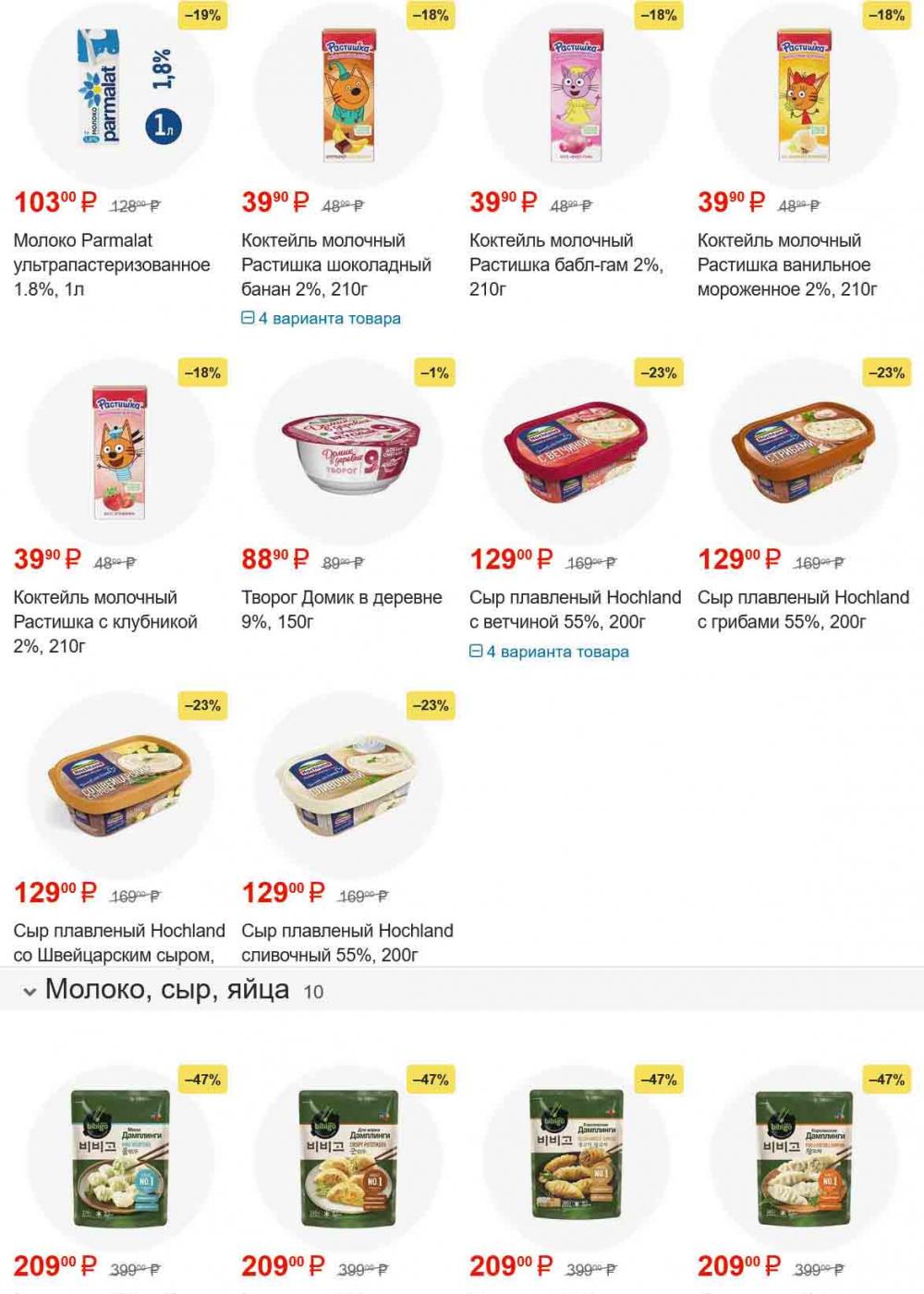Open Творог Домик в деревне 9% card
Screen dimensions: 924x1294
[341, 609]
